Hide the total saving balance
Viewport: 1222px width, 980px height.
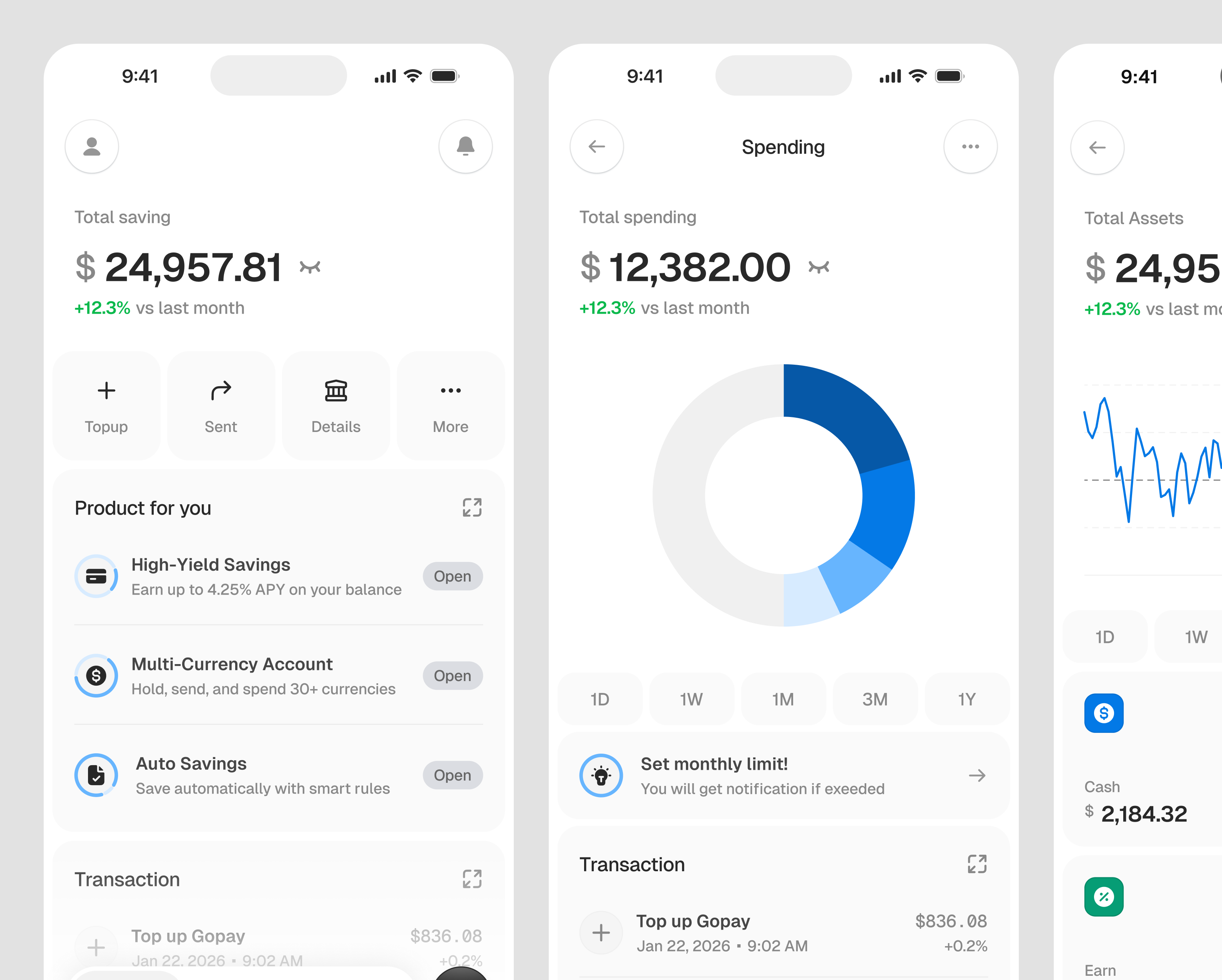click(310, 267)
